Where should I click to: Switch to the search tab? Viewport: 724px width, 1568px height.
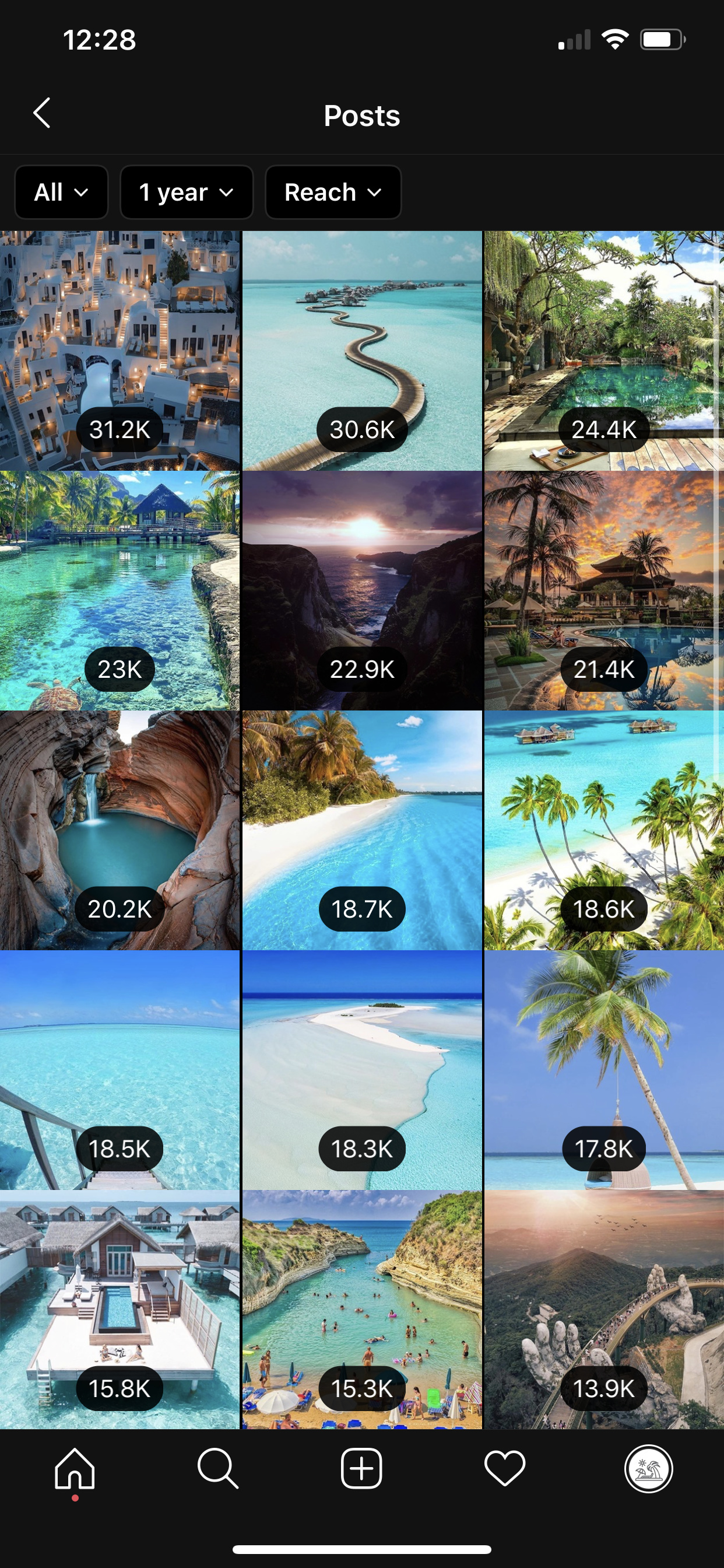(x=218, y=1469)
